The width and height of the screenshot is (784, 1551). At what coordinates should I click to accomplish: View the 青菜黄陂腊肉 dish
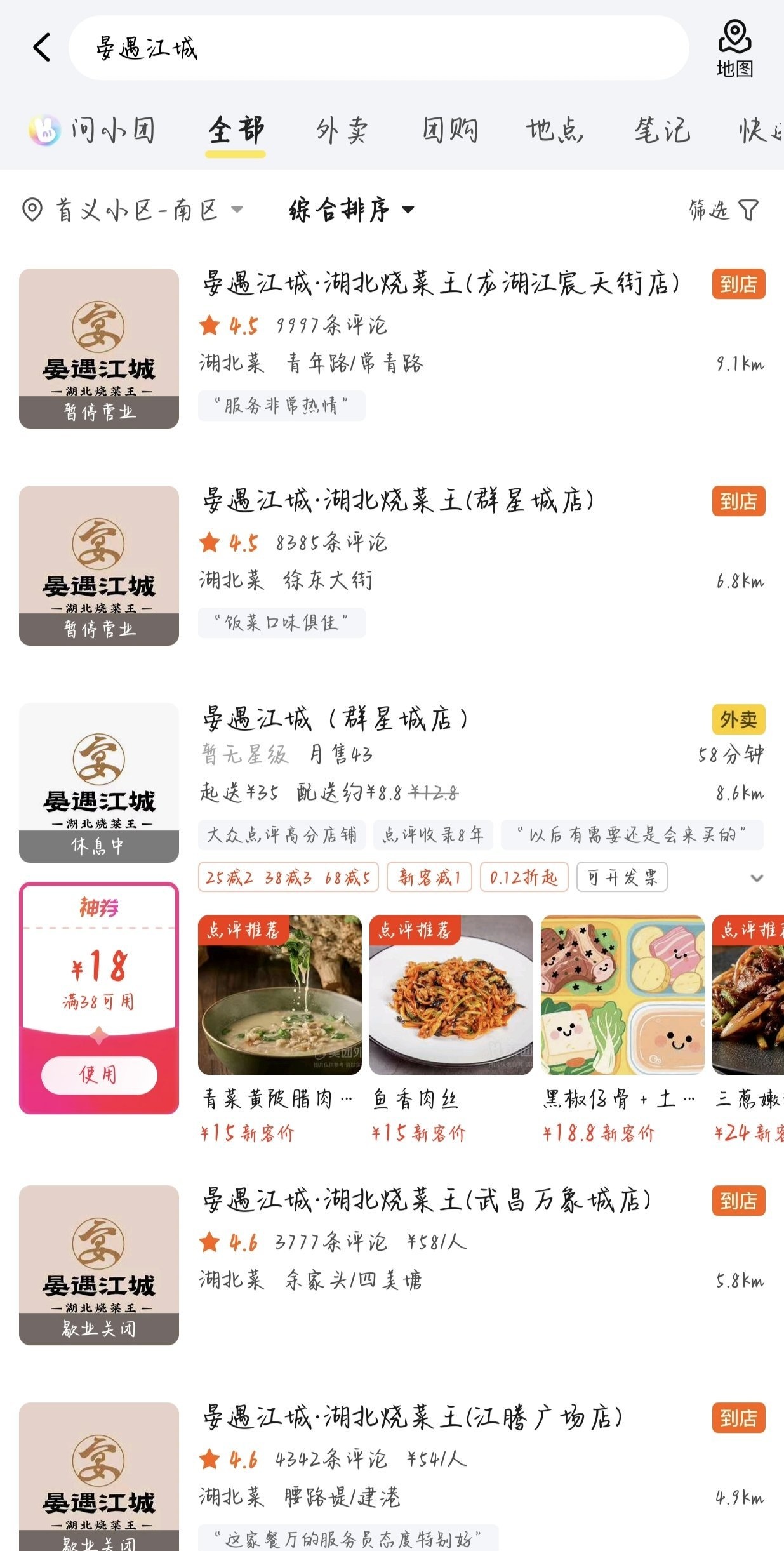click(279, 995)
